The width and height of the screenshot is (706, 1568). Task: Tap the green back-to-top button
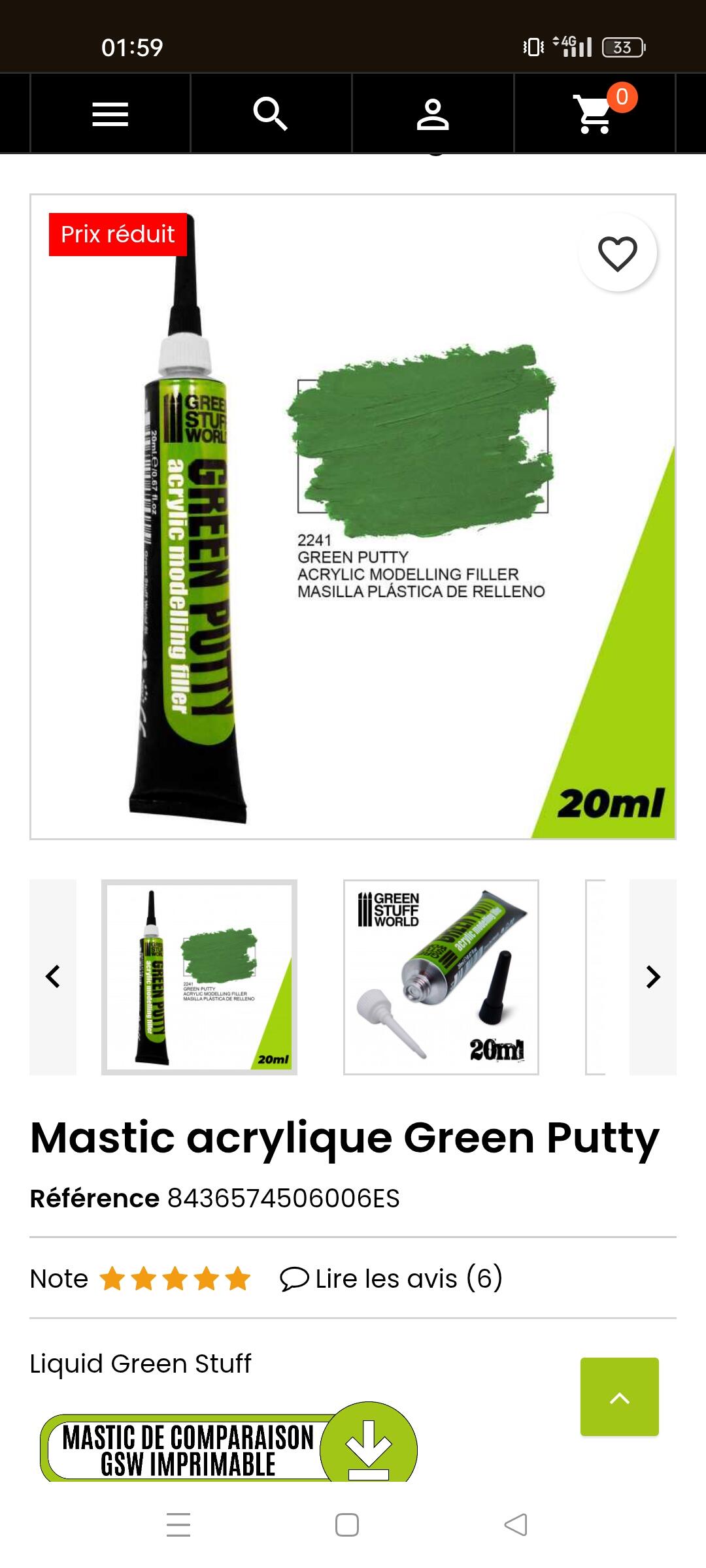coord(620,1397)
